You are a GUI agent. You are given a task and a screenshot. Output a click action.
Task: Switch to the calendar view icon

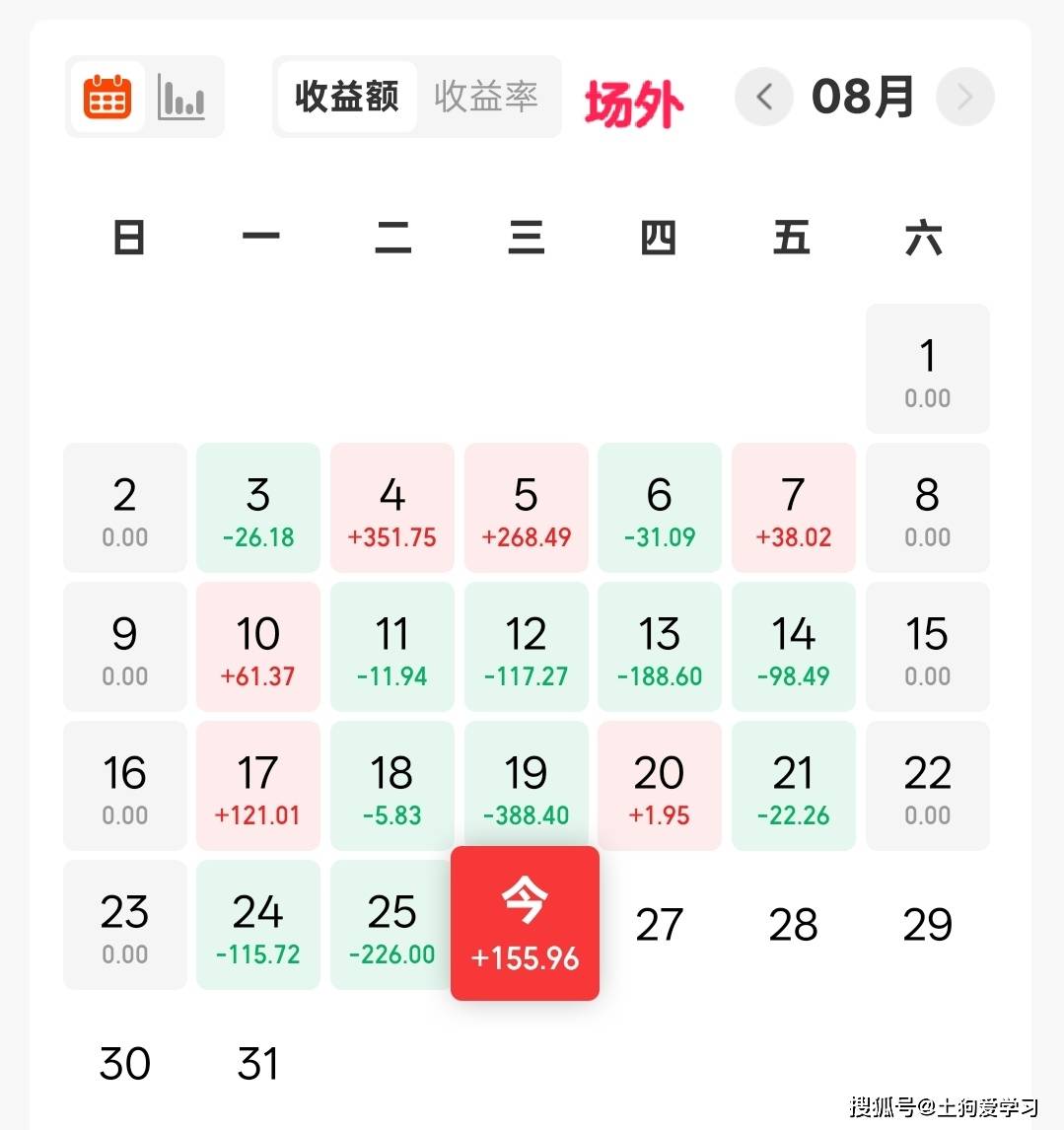click(x=107, y=97)
